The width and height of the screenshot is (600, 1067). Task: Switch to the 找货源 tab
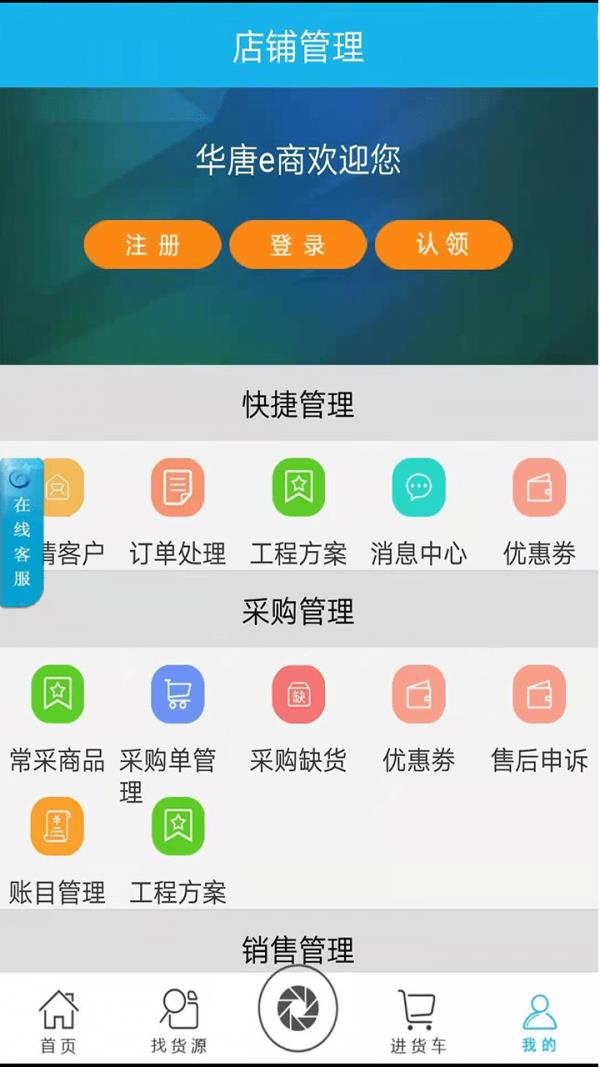click(179, 1022)
